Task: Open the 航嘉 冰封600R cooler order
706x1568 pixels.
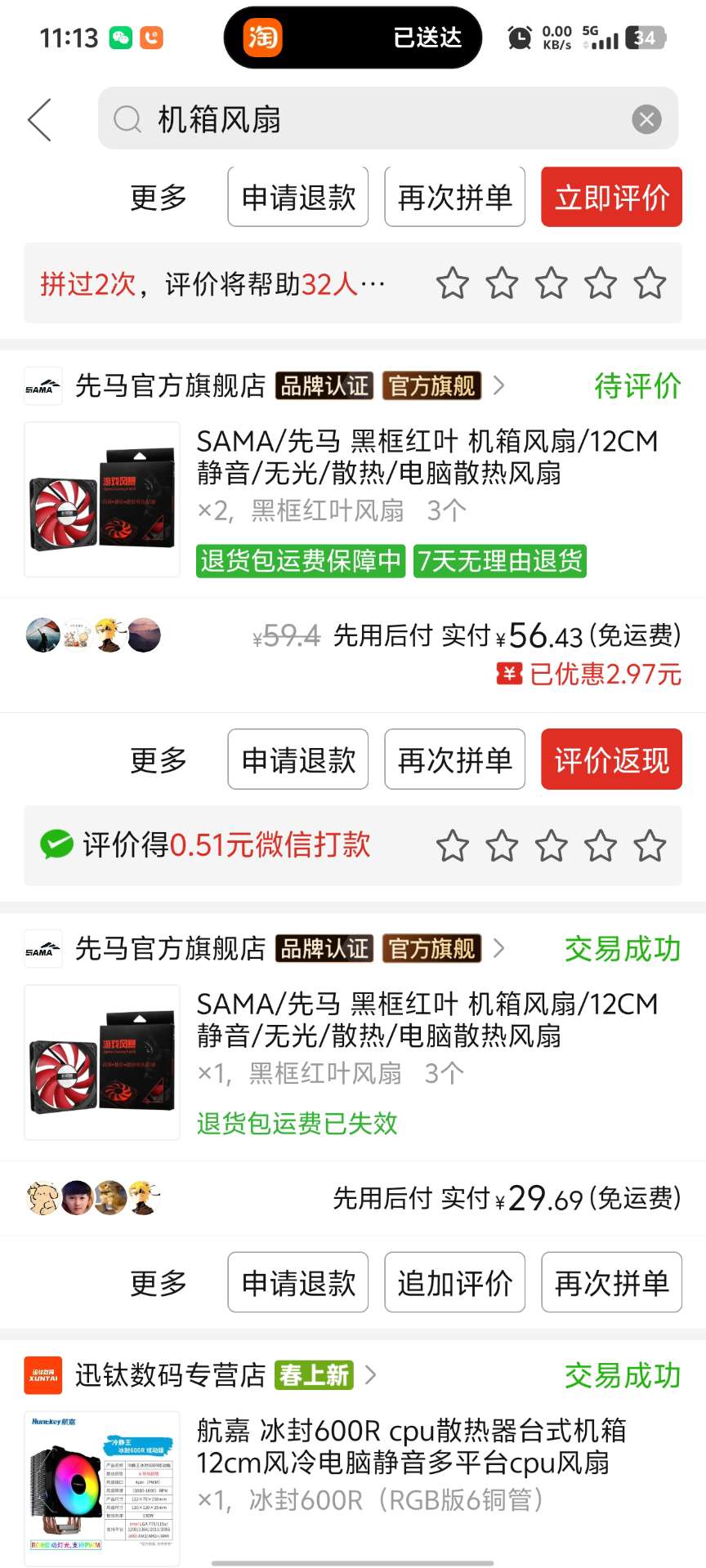Action: click(x=409, y=1462)
